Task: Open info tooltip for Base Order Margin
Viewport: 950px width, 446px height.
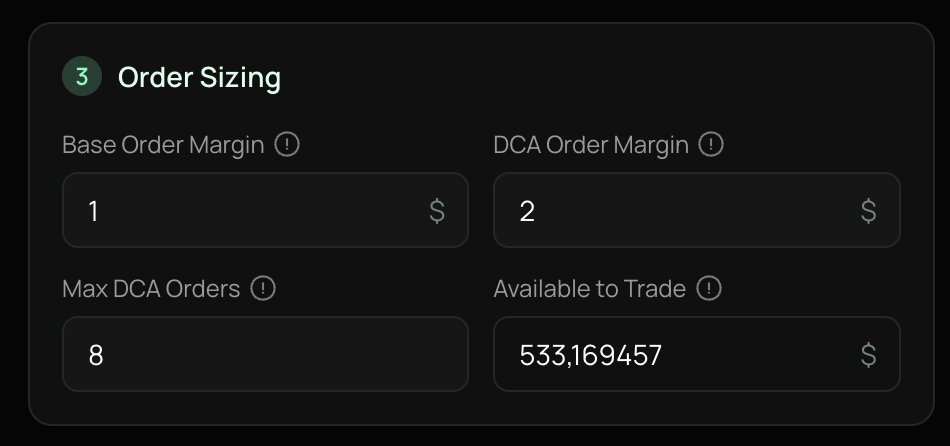Action: [x=287, y=145]
